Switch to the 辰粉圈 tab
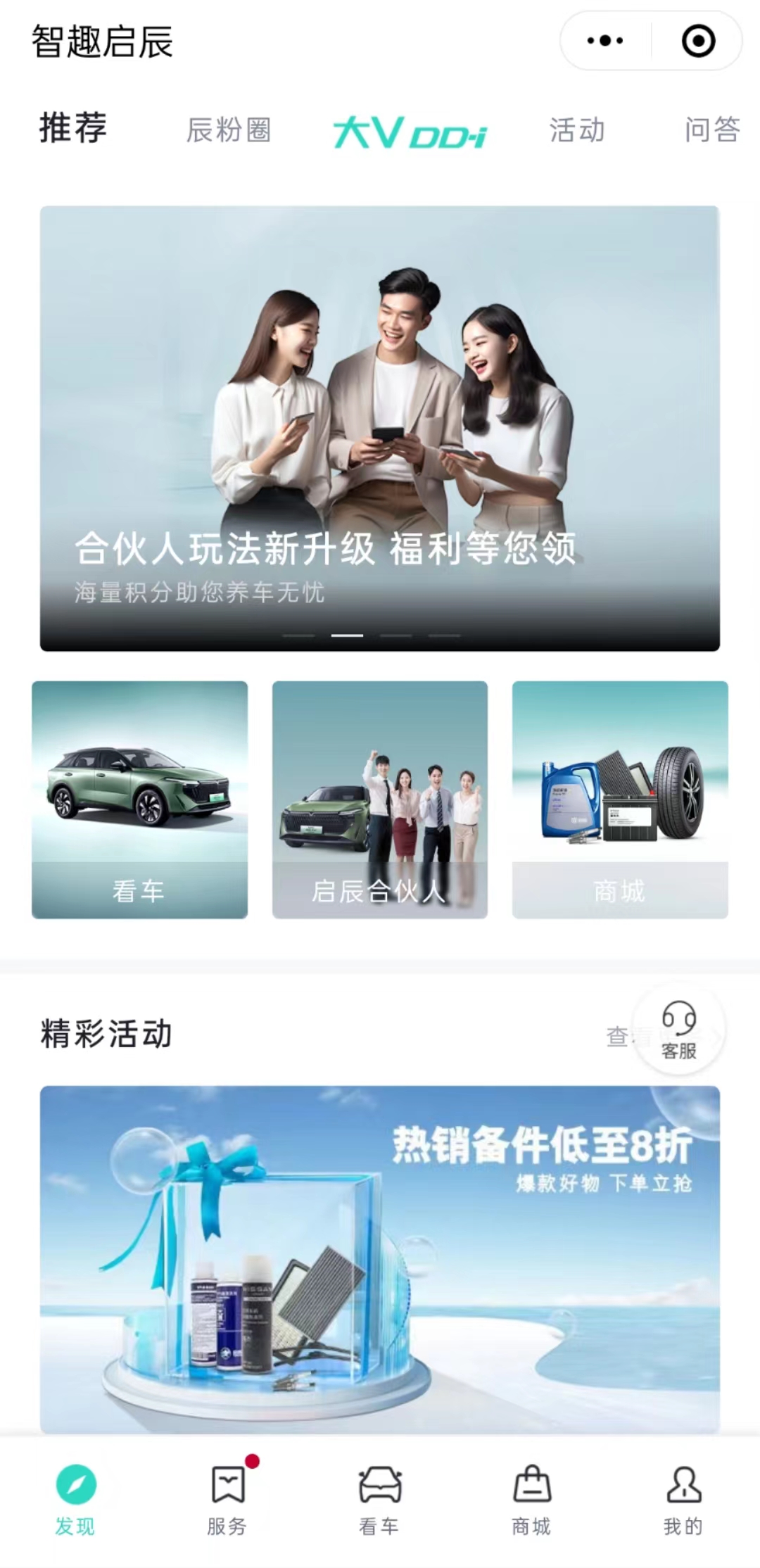Image resolution: width=760 pixels, height=1568 pixels. [x=229, y=130]
